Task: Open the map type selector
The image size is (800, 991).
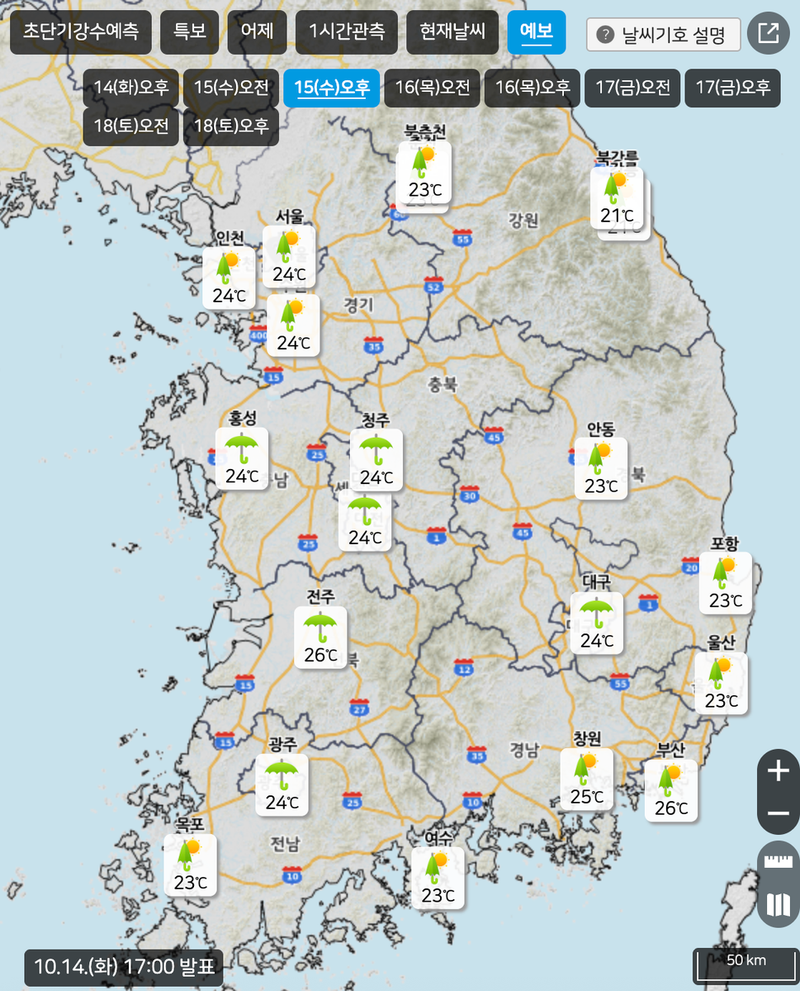Action: click(x=778, y=906)
